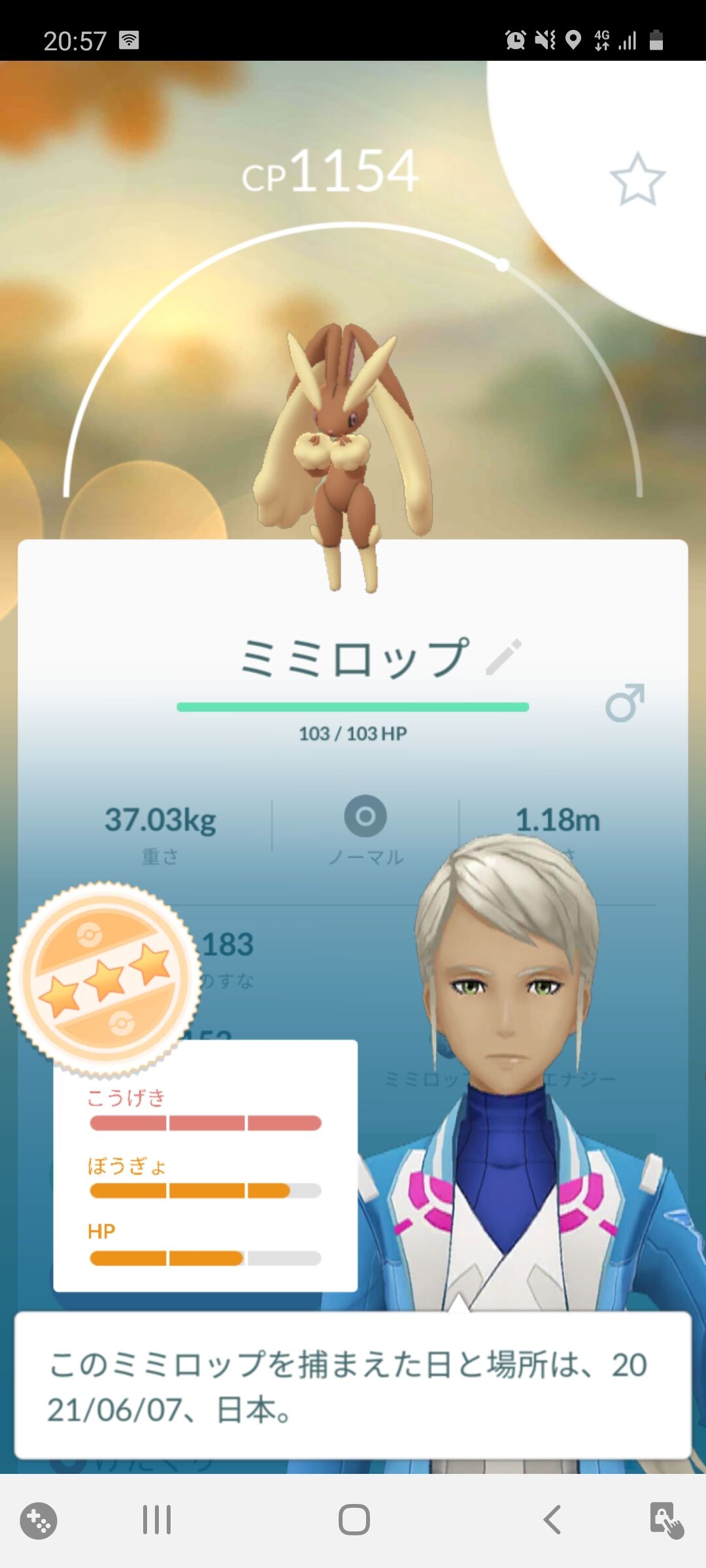Tap the alarm clock status icon
706x1568 pixels.
(516, 39)
